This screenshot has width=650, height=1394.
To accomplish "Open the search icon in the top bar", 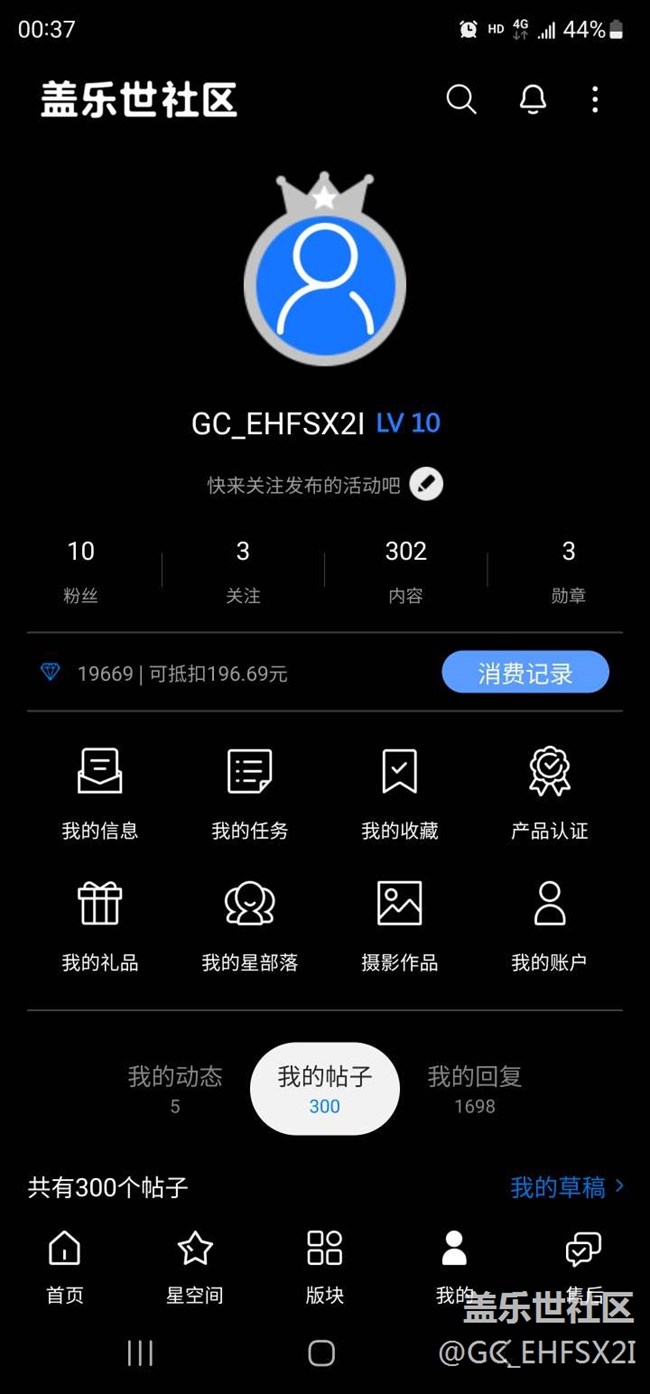I will (461, 99).
